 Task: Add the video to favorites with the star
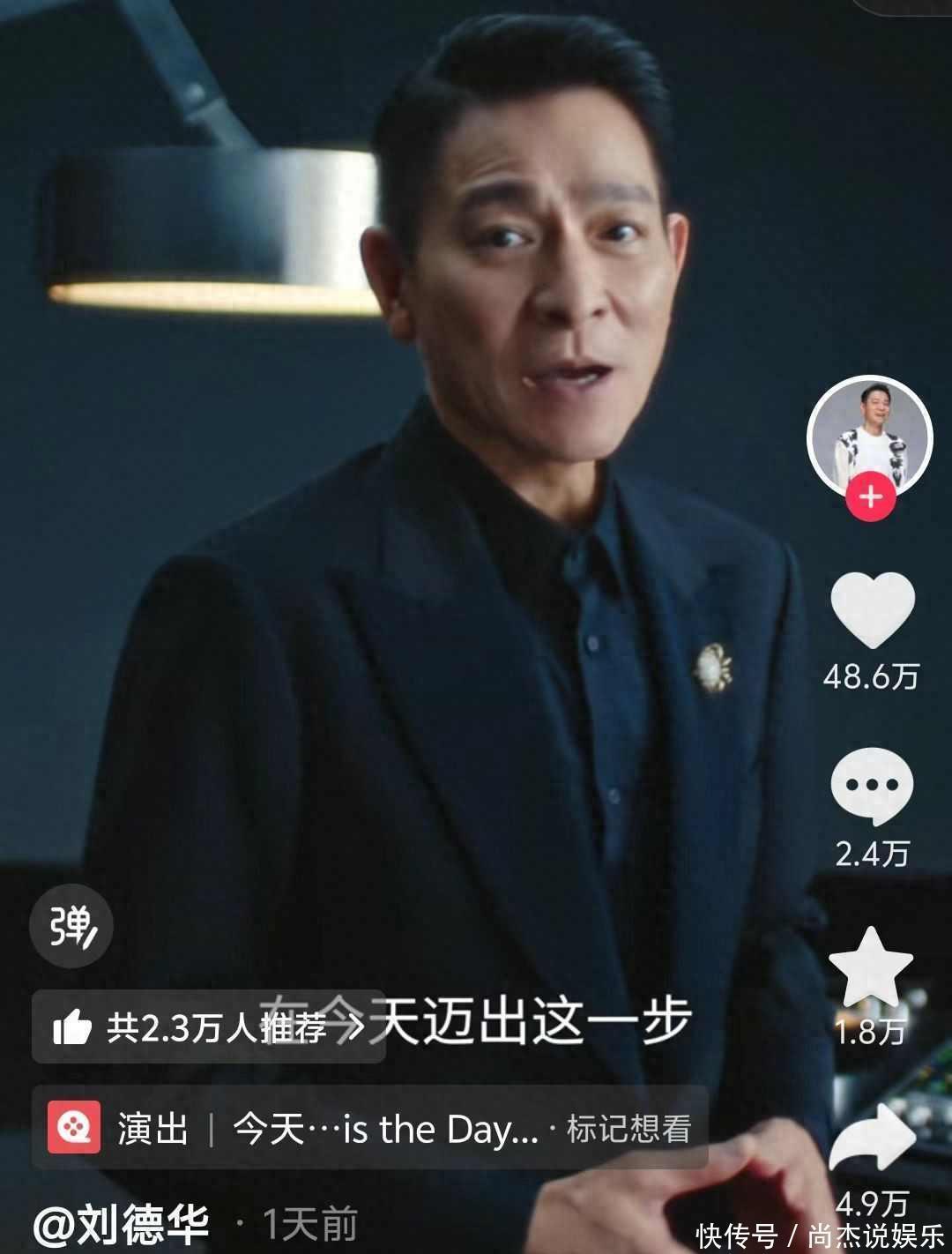click(x=871, y=969)
